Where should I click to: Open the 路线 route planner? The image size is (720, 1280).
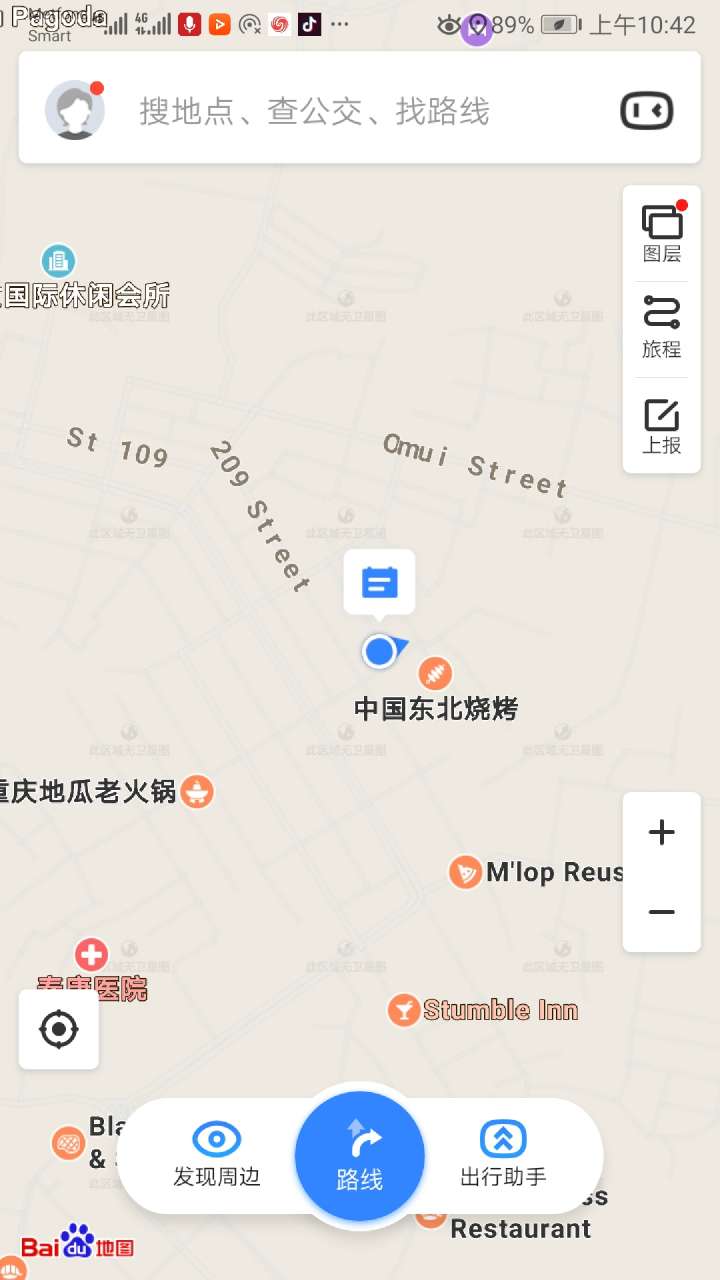tap(360, 1156)
